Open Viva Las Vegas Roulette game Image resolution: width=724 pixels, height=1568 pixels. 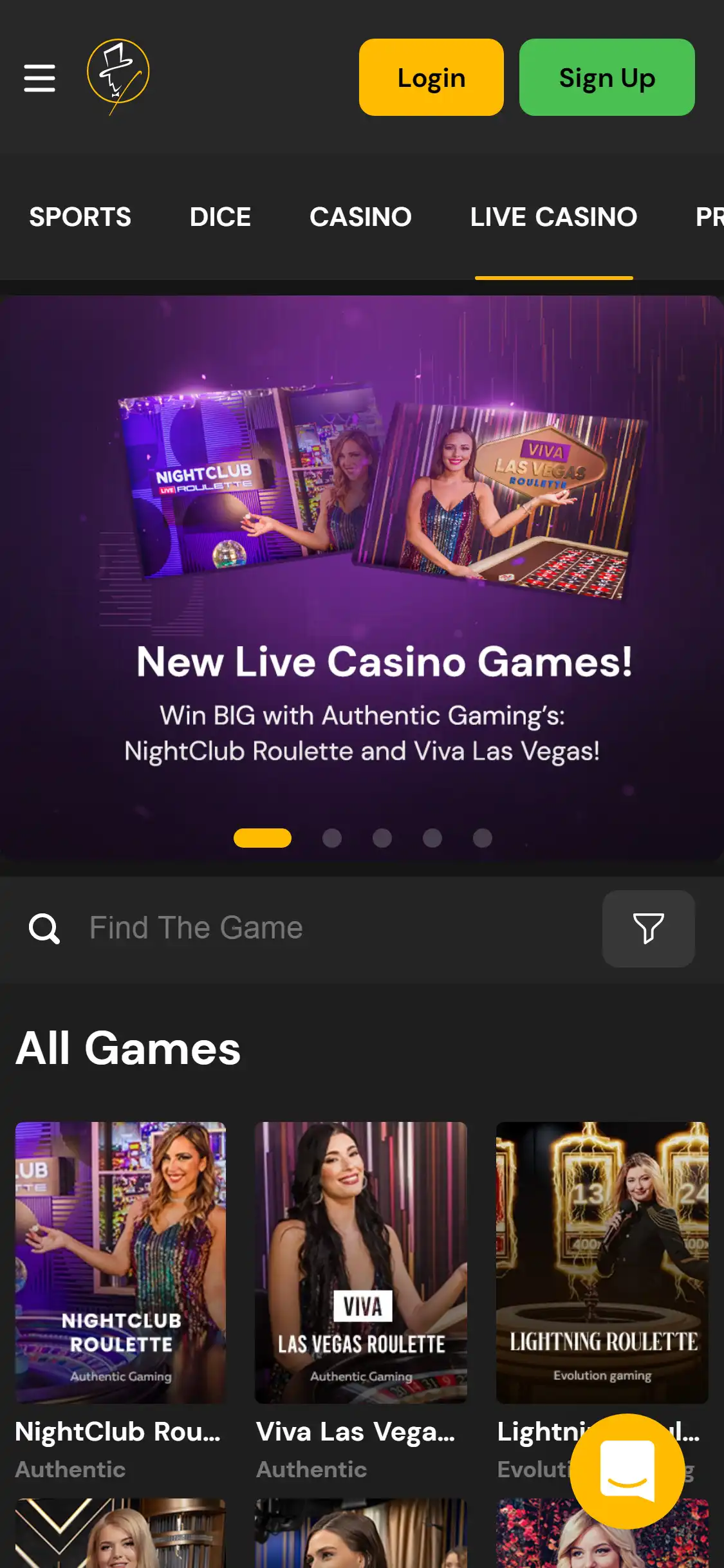pyautogui.click(x=361, y=1262)
